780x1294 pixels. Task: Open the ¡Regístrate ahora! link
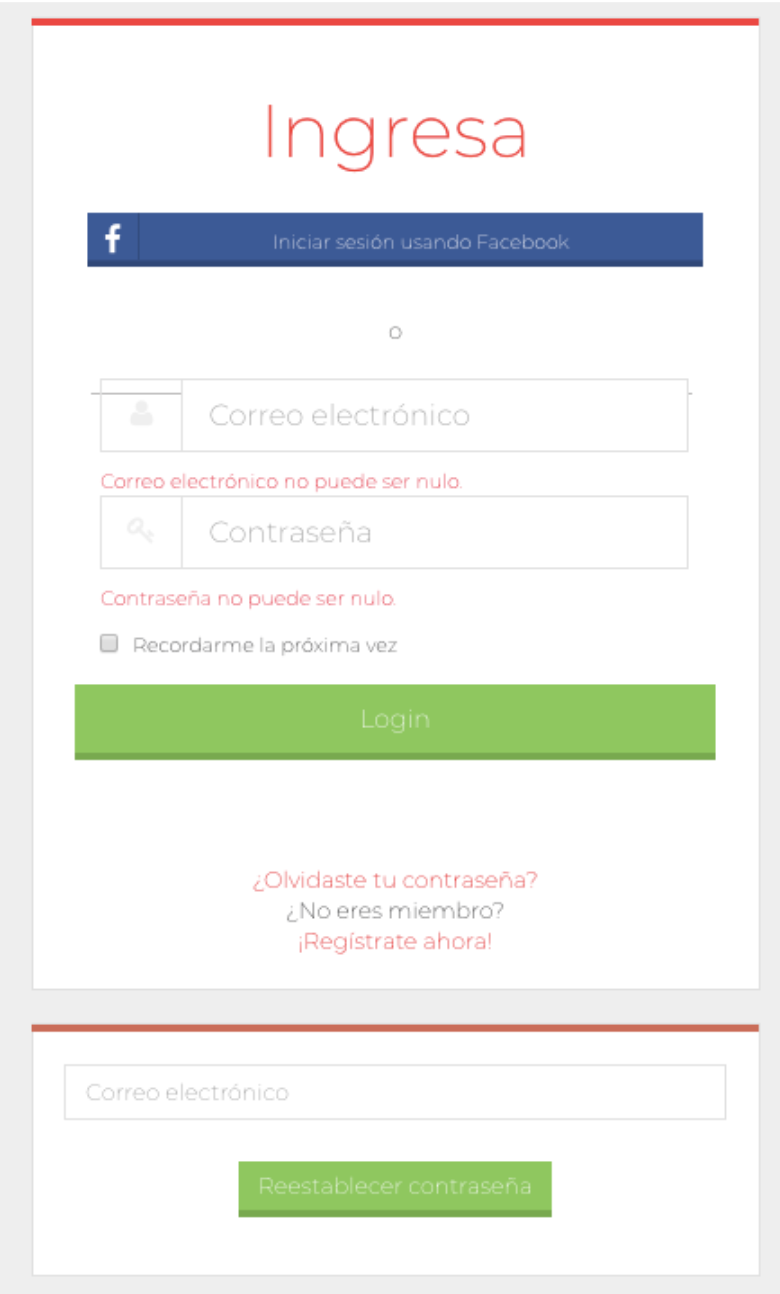tap(395, 941)
